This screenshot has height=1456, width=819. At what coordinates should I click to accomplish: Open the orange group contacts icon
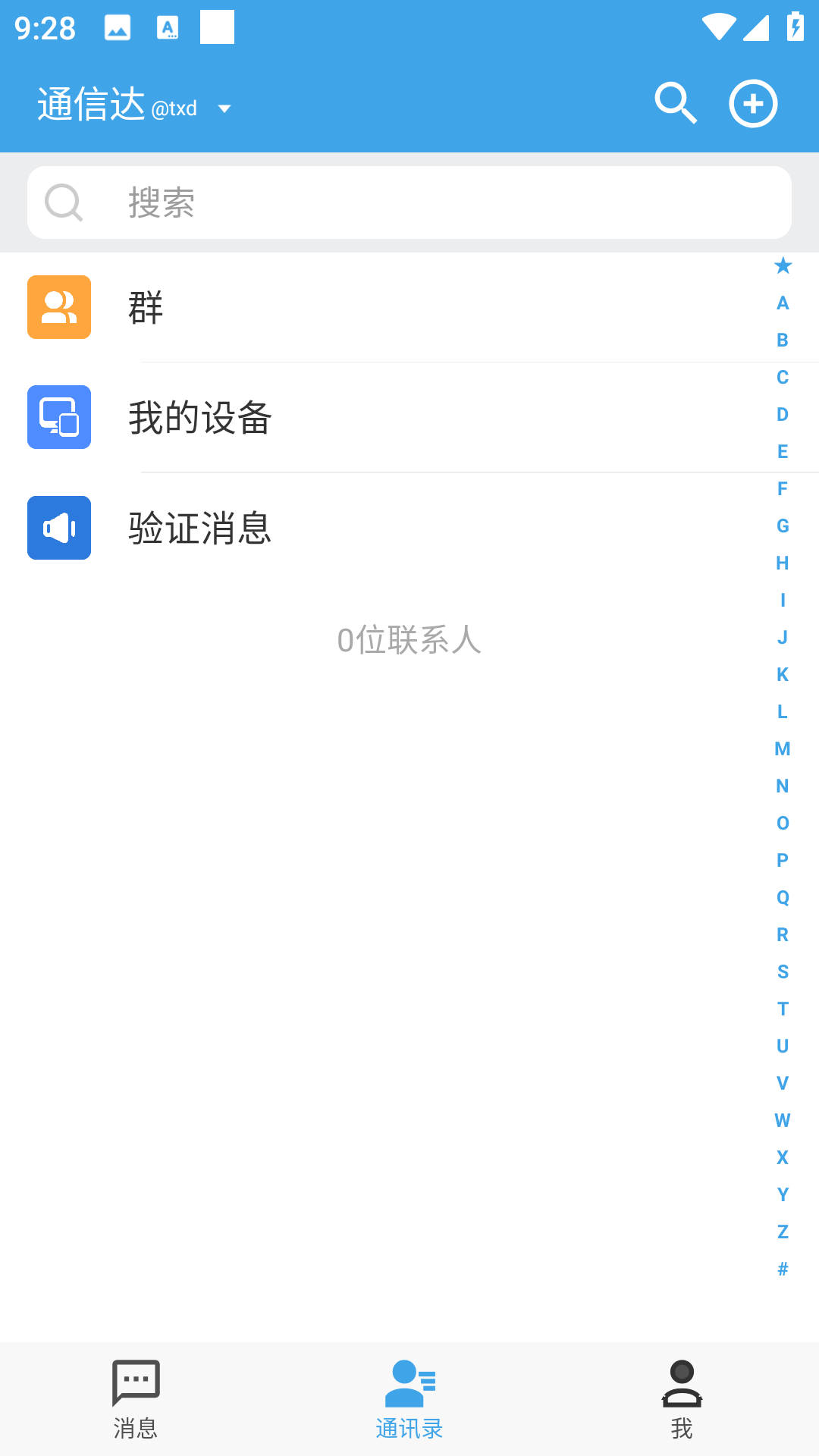pos(58,307)
